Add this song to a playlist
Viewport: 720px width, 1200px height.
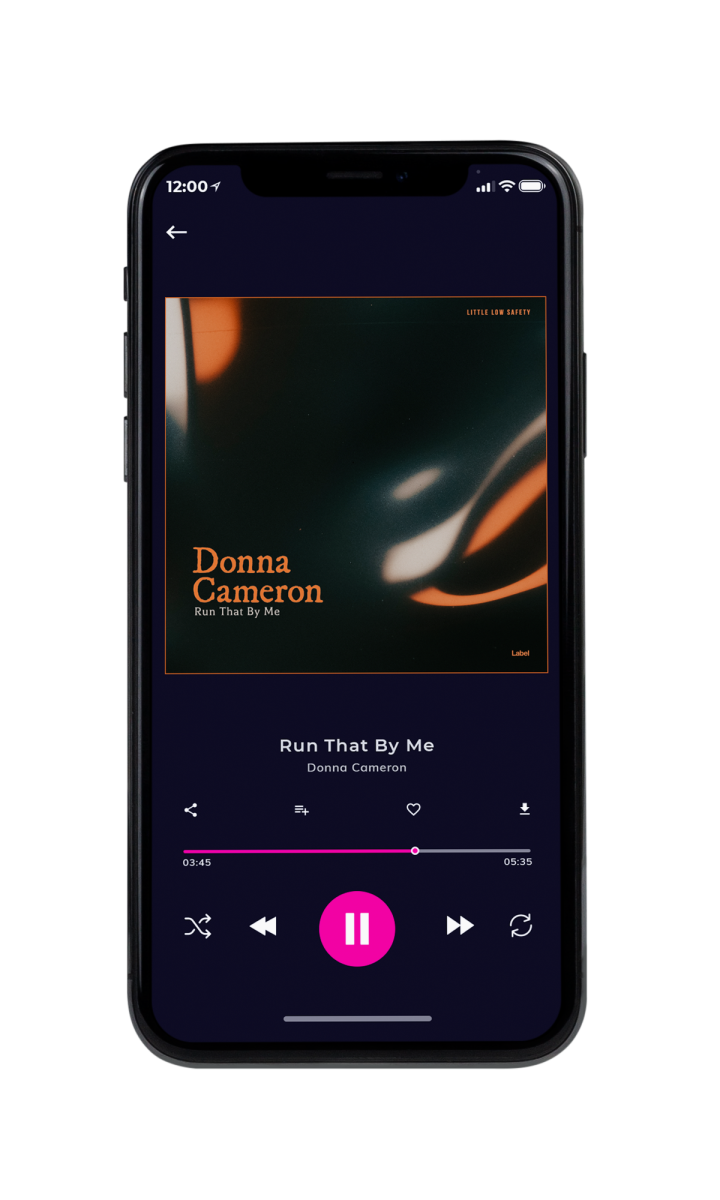(x=301, y=810)
